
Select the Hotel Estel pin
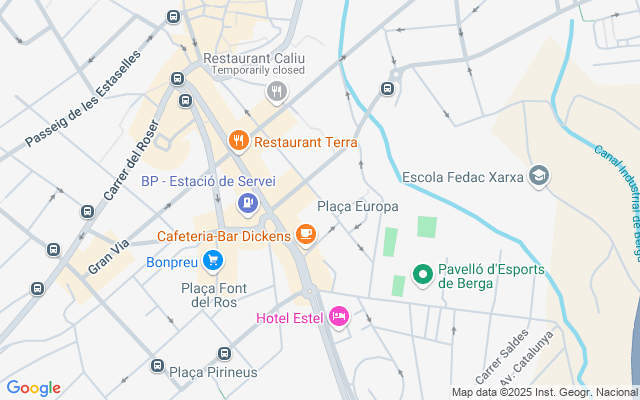point(339,317)
